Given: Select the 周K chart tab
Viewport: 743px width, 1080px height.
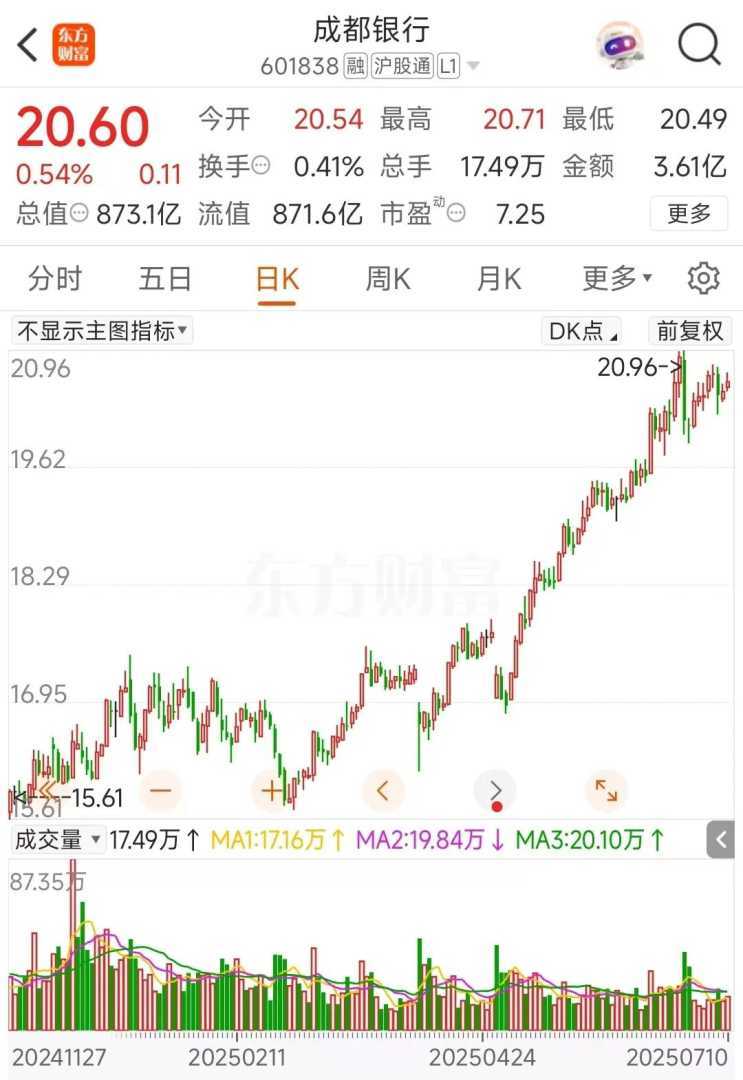Looking at the screenshot, I should tap(387, 279).
